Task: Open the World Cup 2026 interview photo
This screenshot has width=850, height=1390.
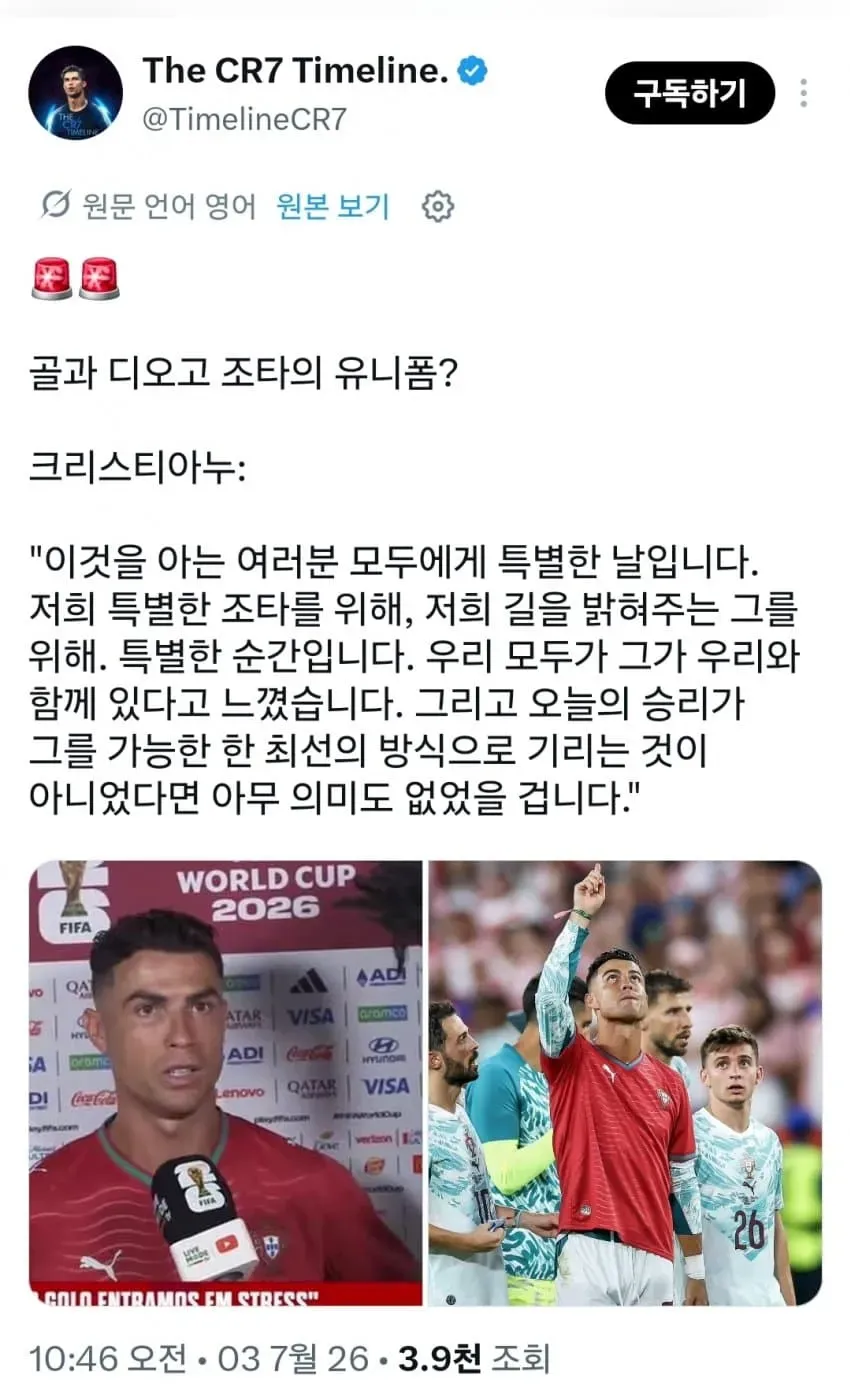Action: click(226, 1083)
